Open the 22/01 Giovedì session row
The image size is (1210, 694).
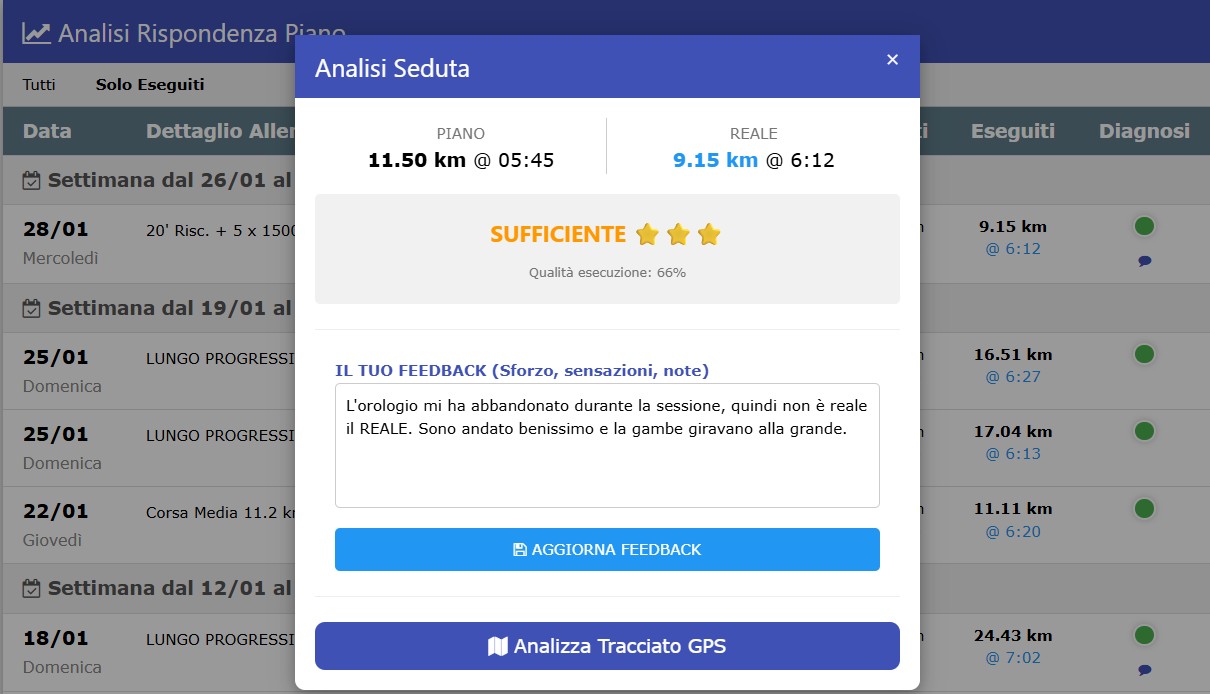pyautogui.click(x=150, y=524)
